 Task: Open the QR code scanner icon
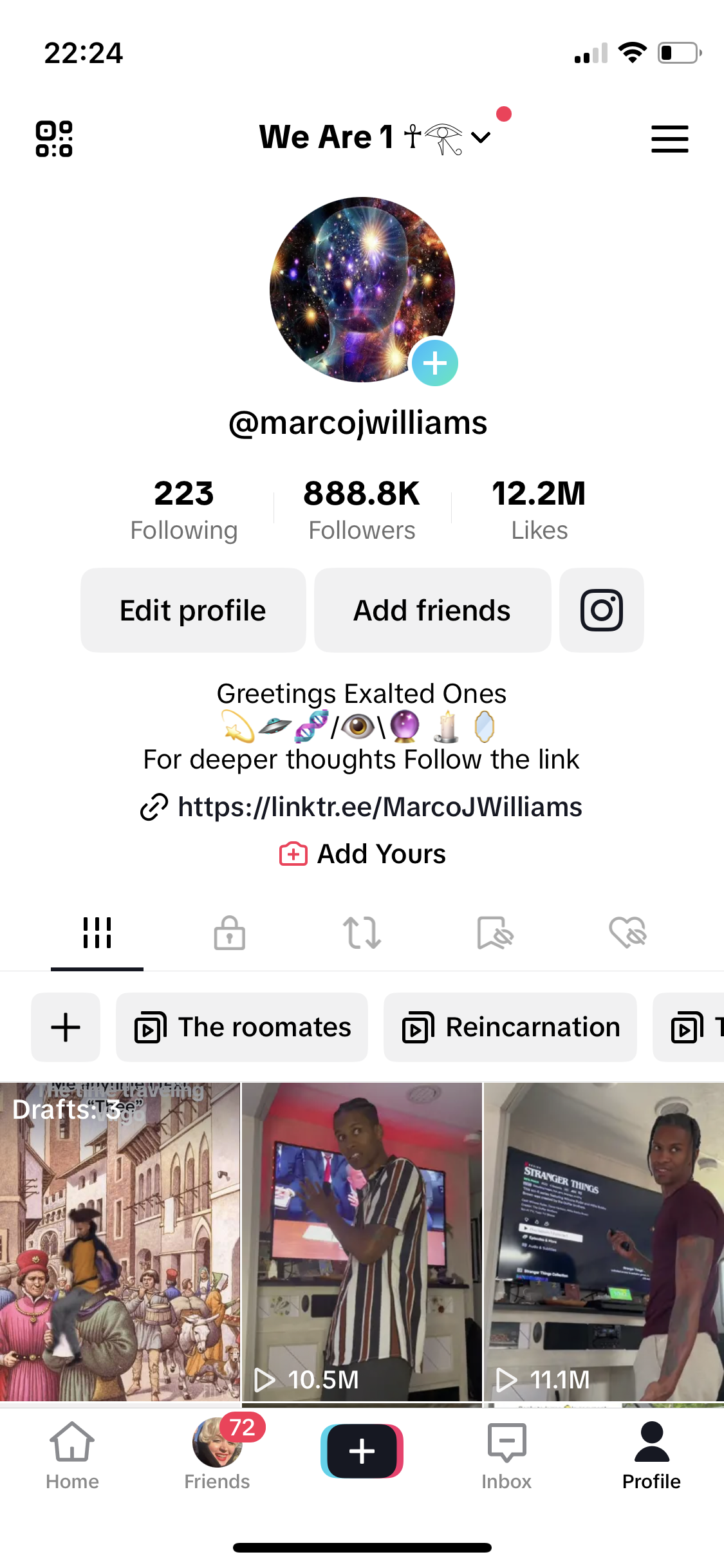(54, 138)
